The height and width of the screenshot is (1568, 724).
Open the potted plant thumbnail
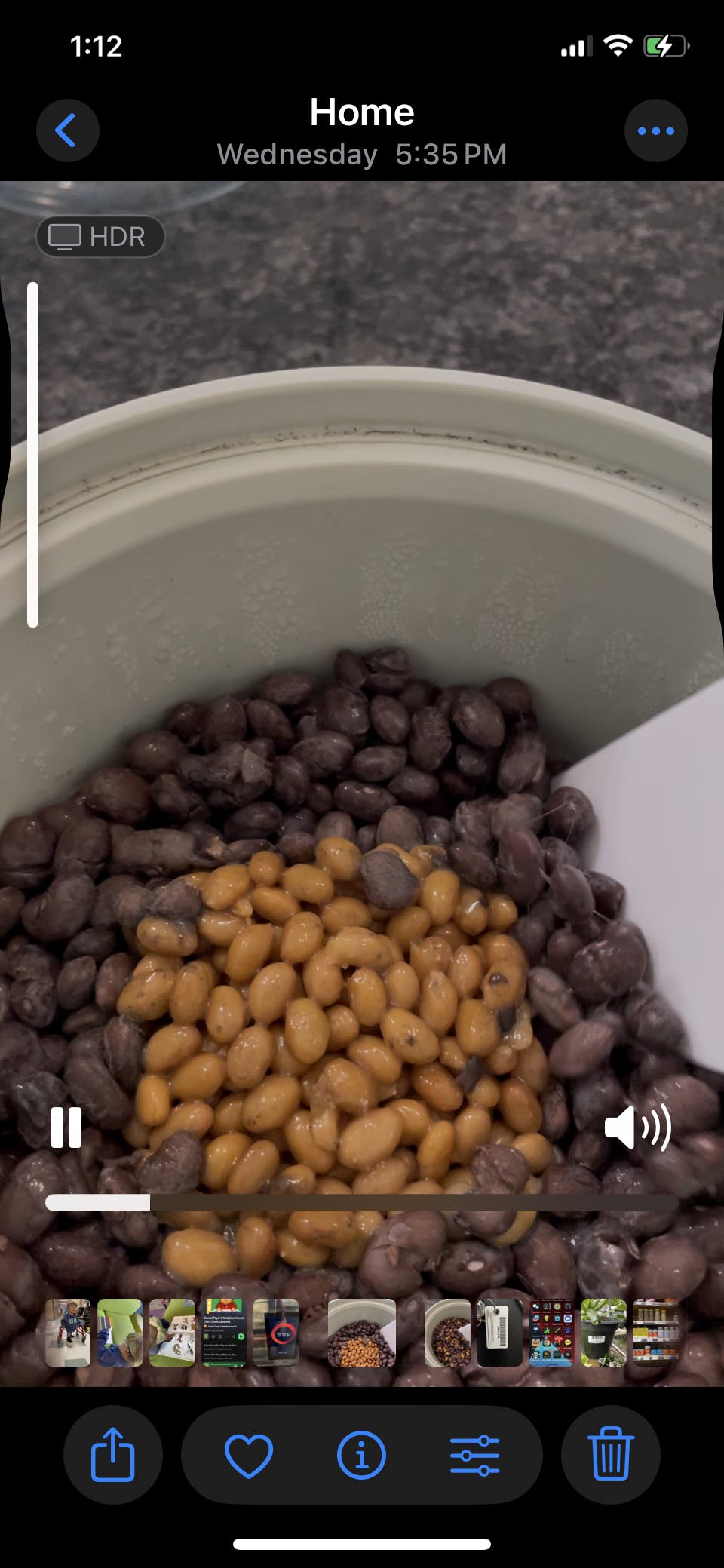pyautogui.click(x=603, y=1333)
